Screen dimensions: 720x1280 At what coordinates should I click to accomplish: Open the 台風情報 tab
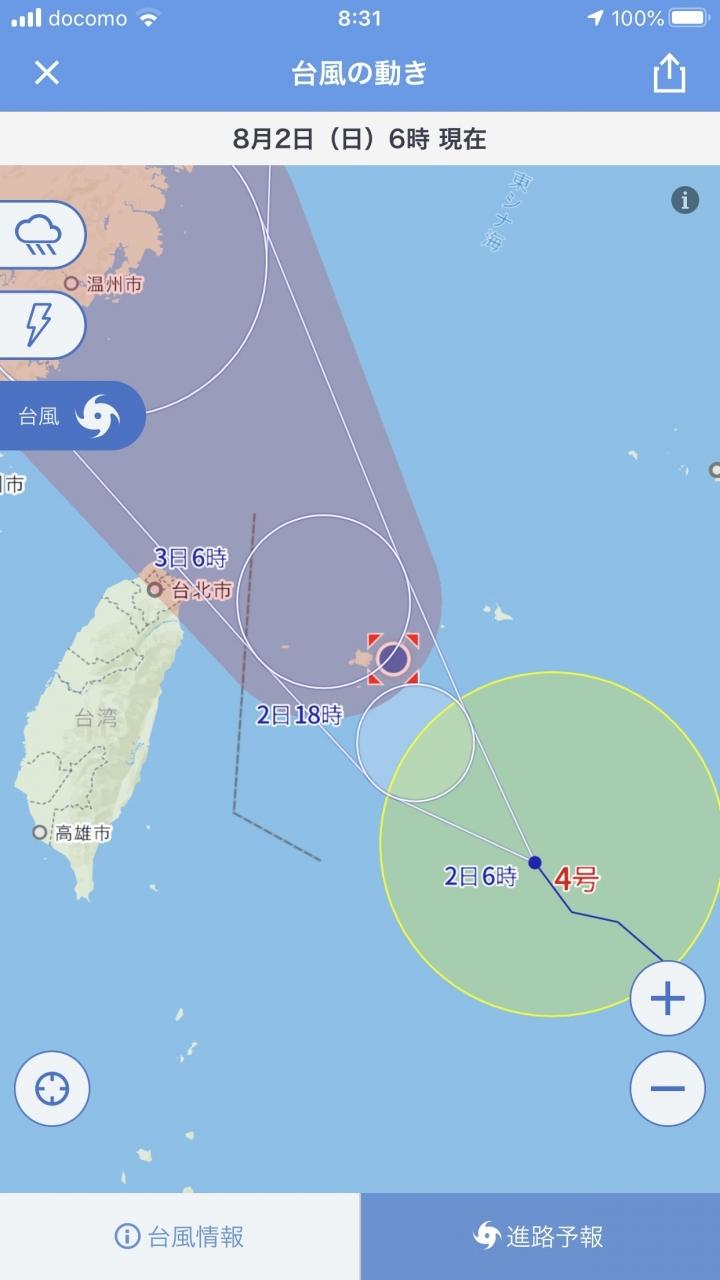[x=180, y=1236]
